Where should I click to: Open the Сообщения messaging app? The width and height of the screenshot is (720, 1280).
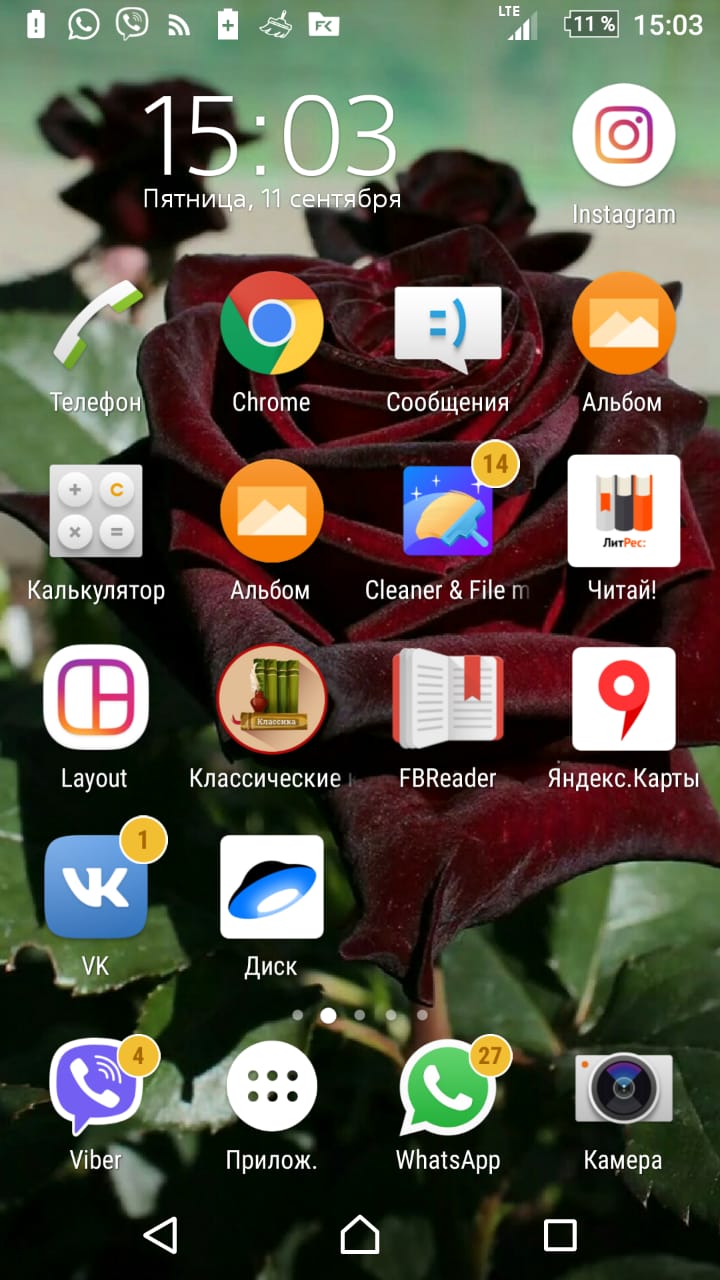447,325
